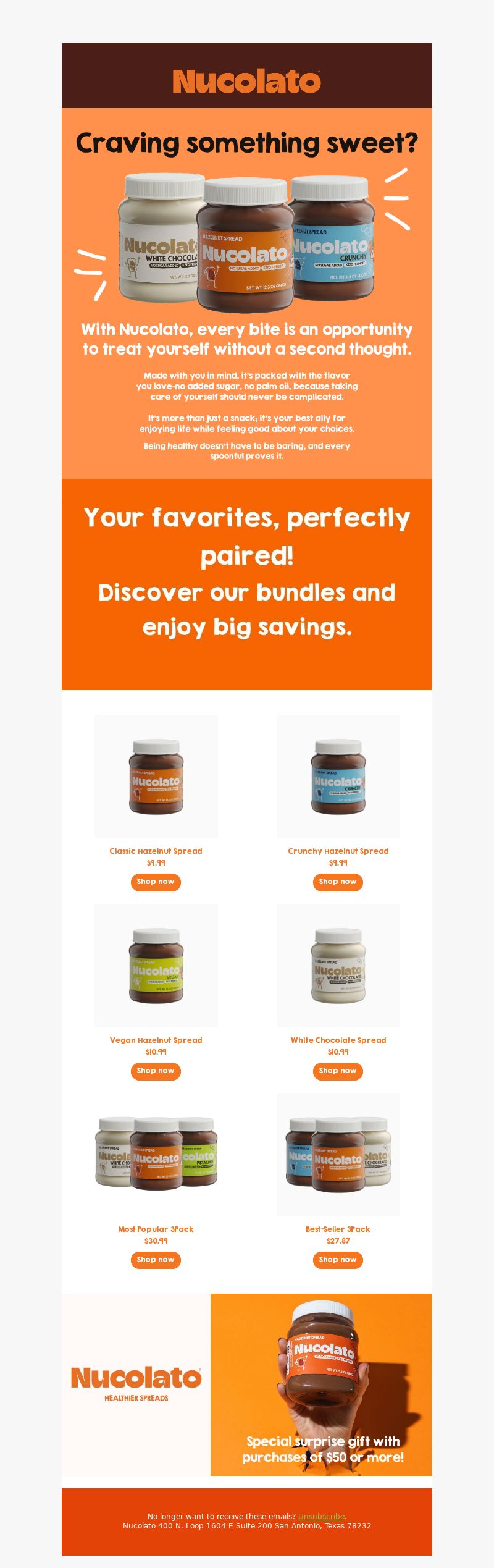Screen dimensions: 494x1568
Task: Tap Shop now under Classic Hazelnut Spread
Action: (156, 882)
